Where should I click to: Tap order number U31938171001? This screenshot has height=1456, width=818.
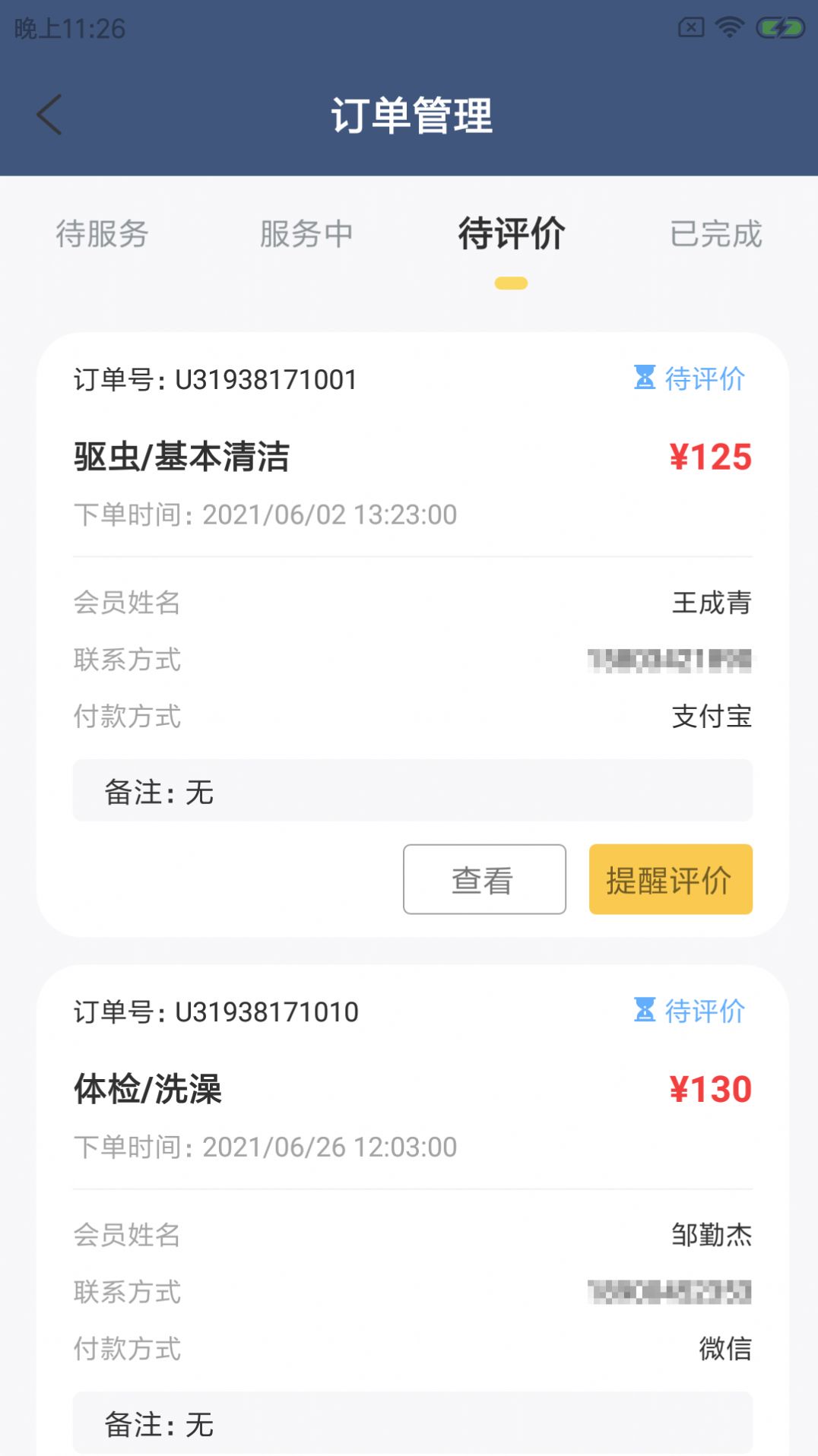[215, 379]
